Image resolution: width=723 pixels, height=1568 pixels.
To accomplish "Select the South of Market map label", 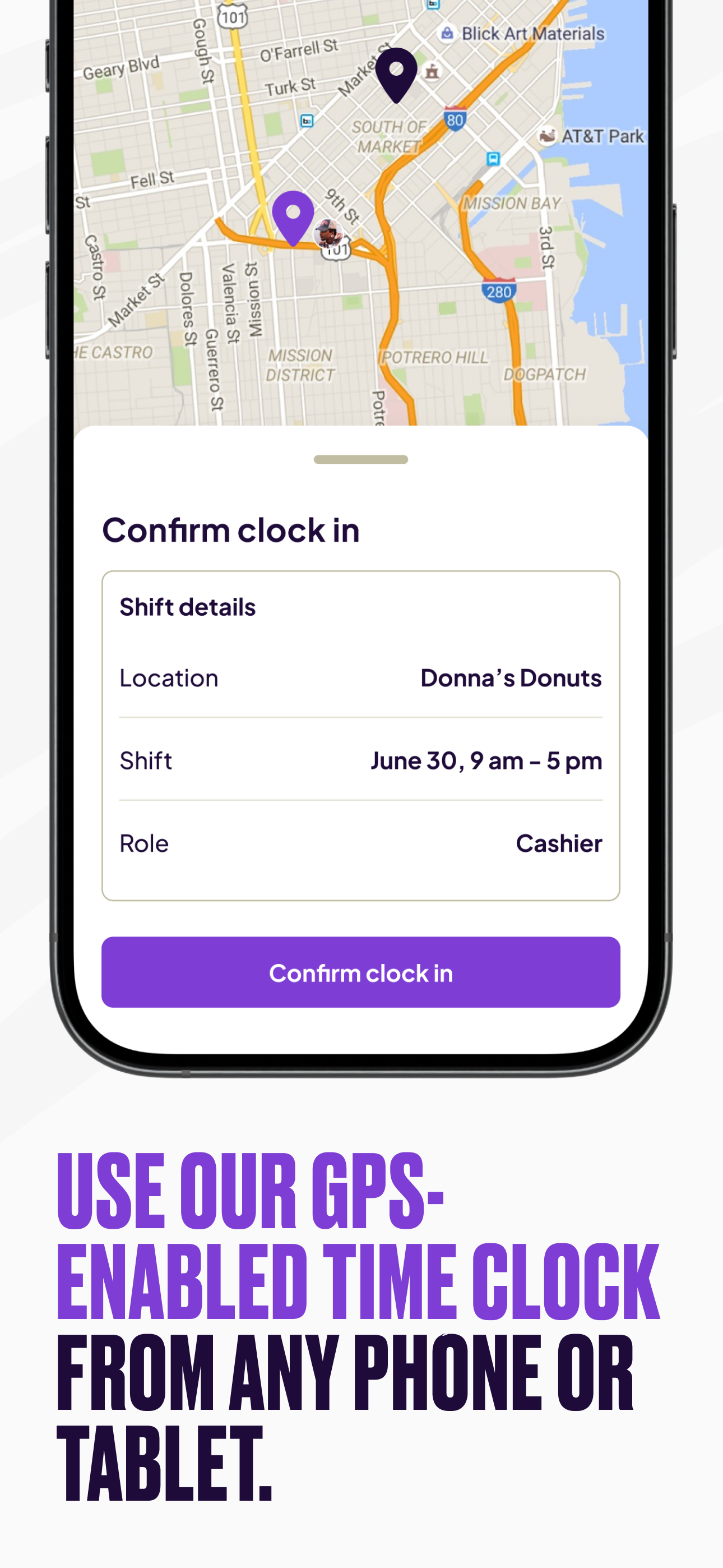I will tap(390, 135).
